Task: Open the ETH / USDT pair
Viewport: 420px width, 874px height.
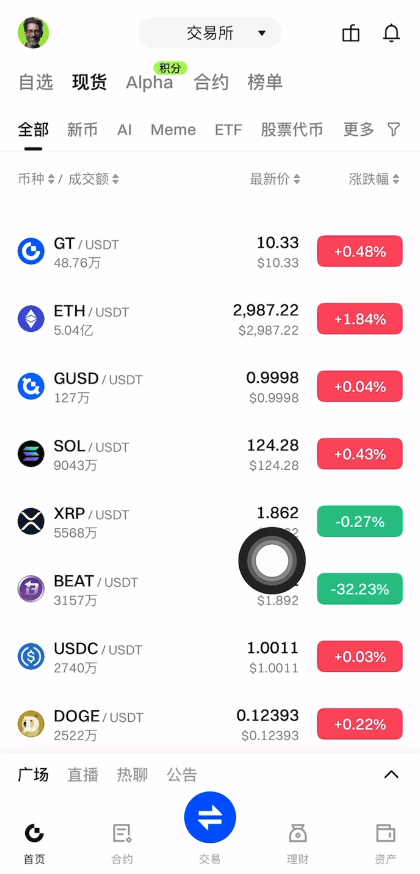Action: coord(210,319)
